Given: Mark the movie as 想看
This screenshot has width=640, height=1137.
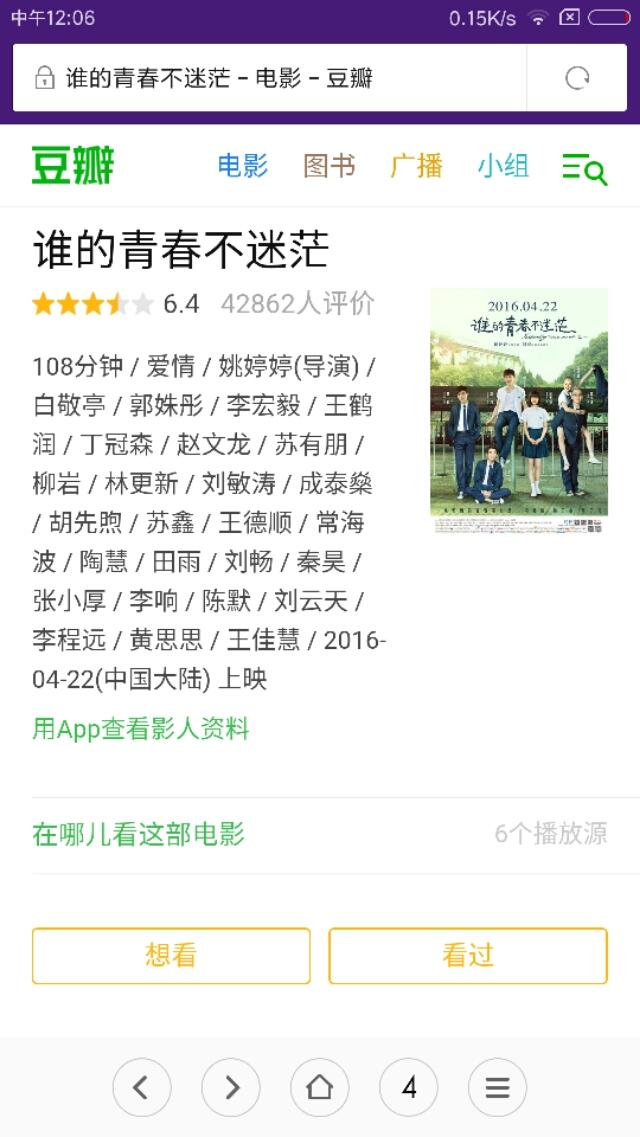Looking at the screenshot, I should (171, 956).
